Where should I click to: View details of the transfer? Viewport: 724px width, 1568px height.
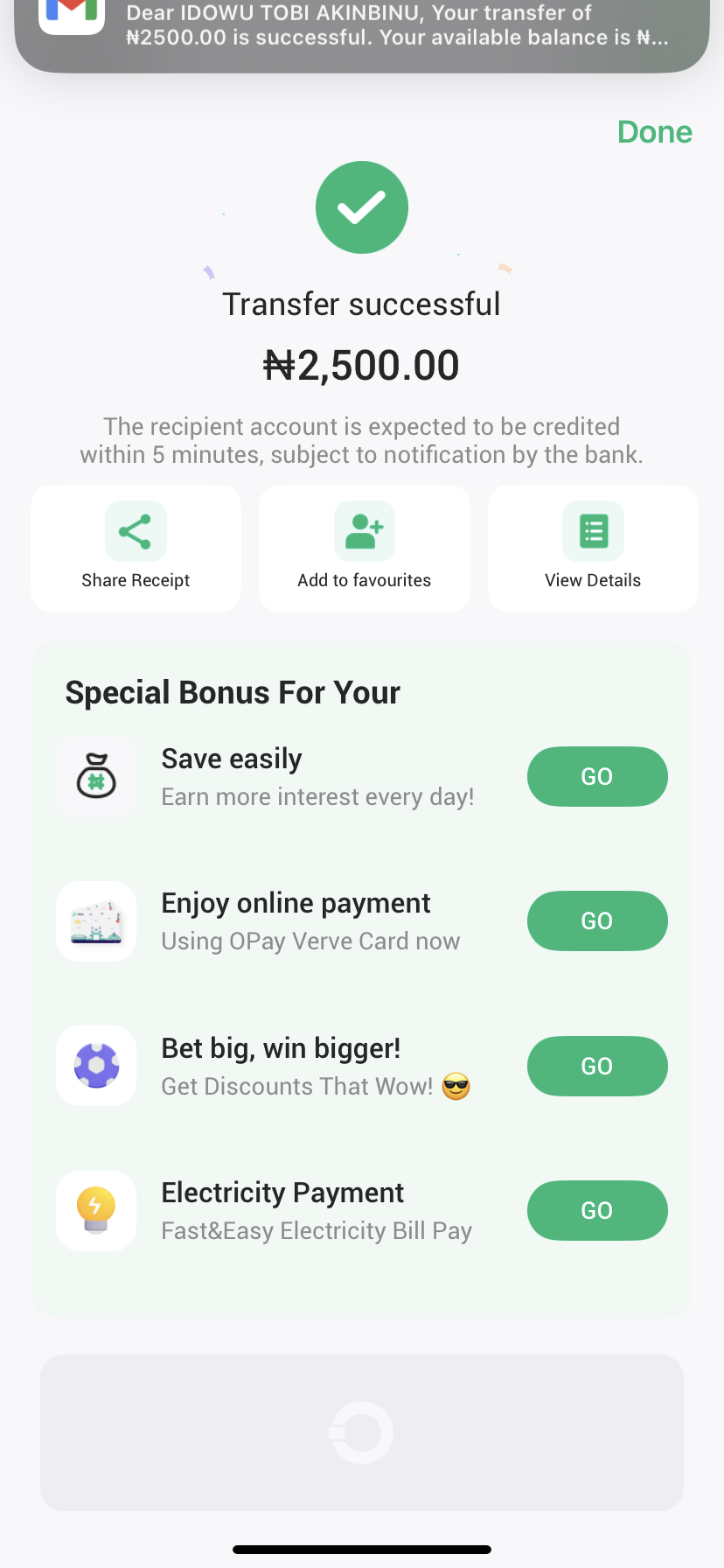point(593,548)
